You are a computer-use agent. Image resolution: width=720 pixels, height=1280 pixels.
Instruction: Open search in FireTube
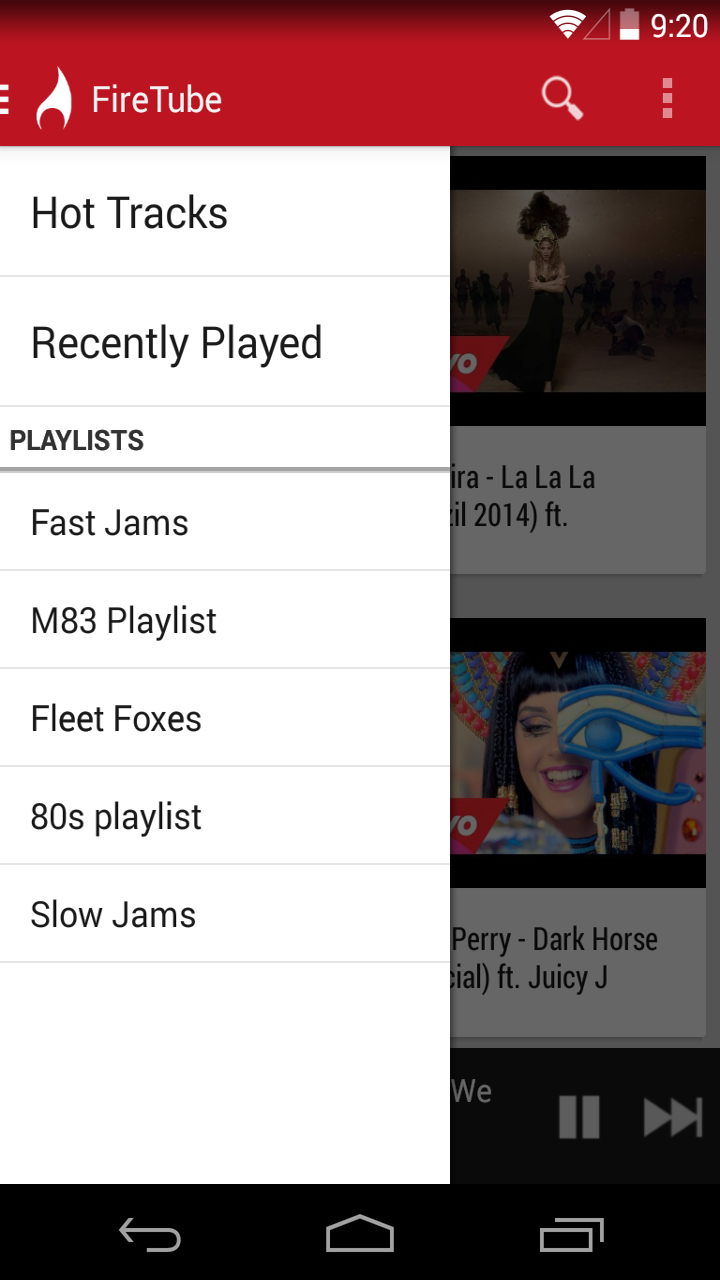click(x=561, y=98)
